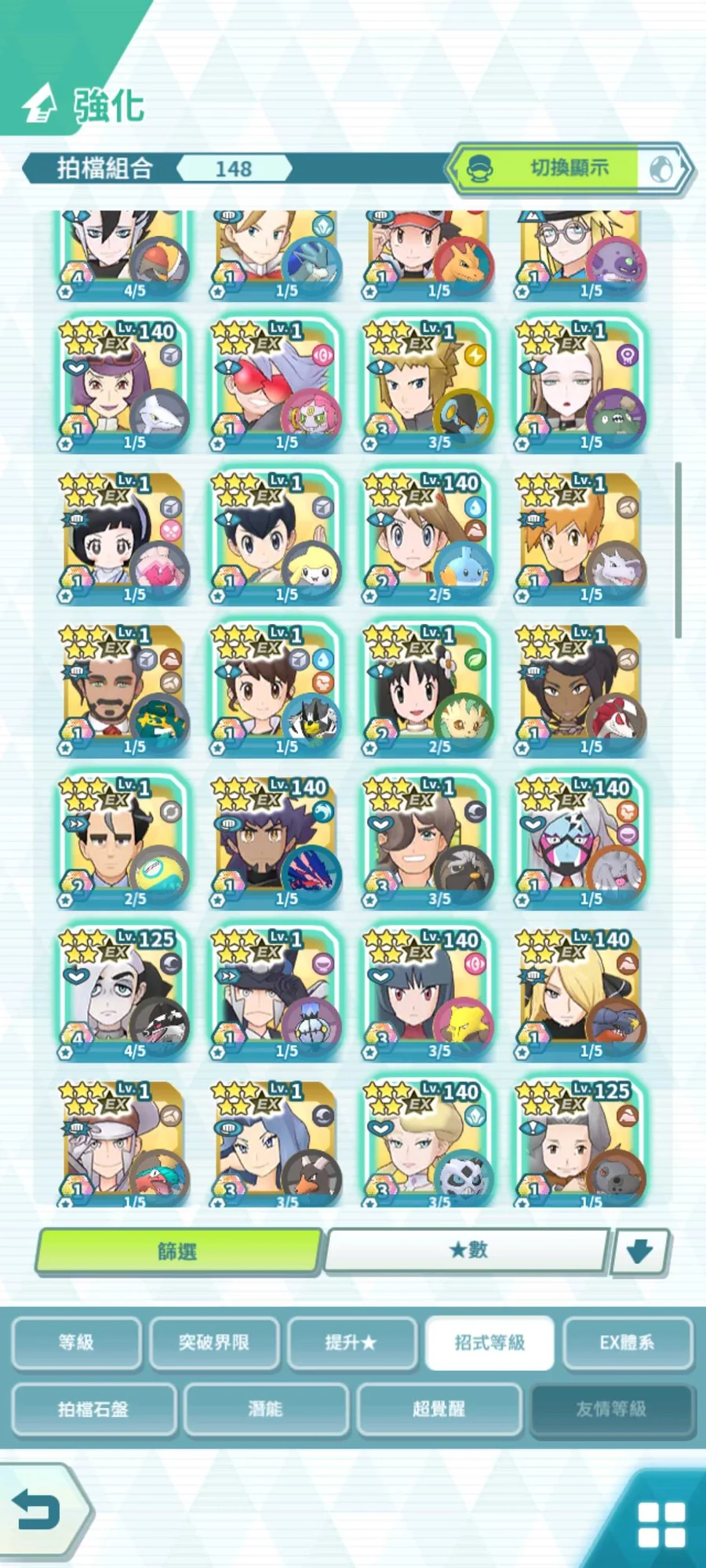Switch to the 突破界限 tab
Viewport: 706px width, 1568px height.
[x=214, y=1342]
